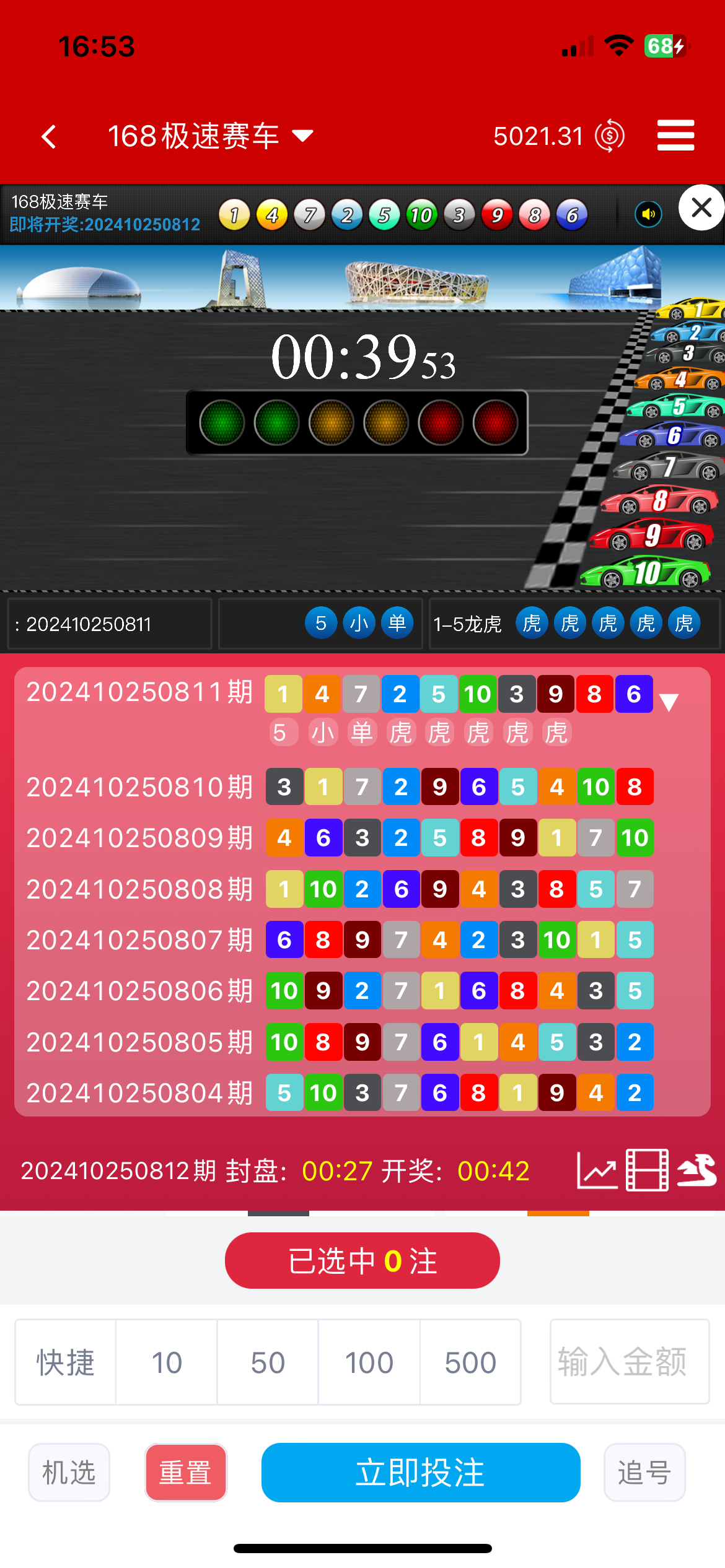This screenshot has width=725, height=1568.
Task: Open the hamburger menu
Action: [675, 136]
